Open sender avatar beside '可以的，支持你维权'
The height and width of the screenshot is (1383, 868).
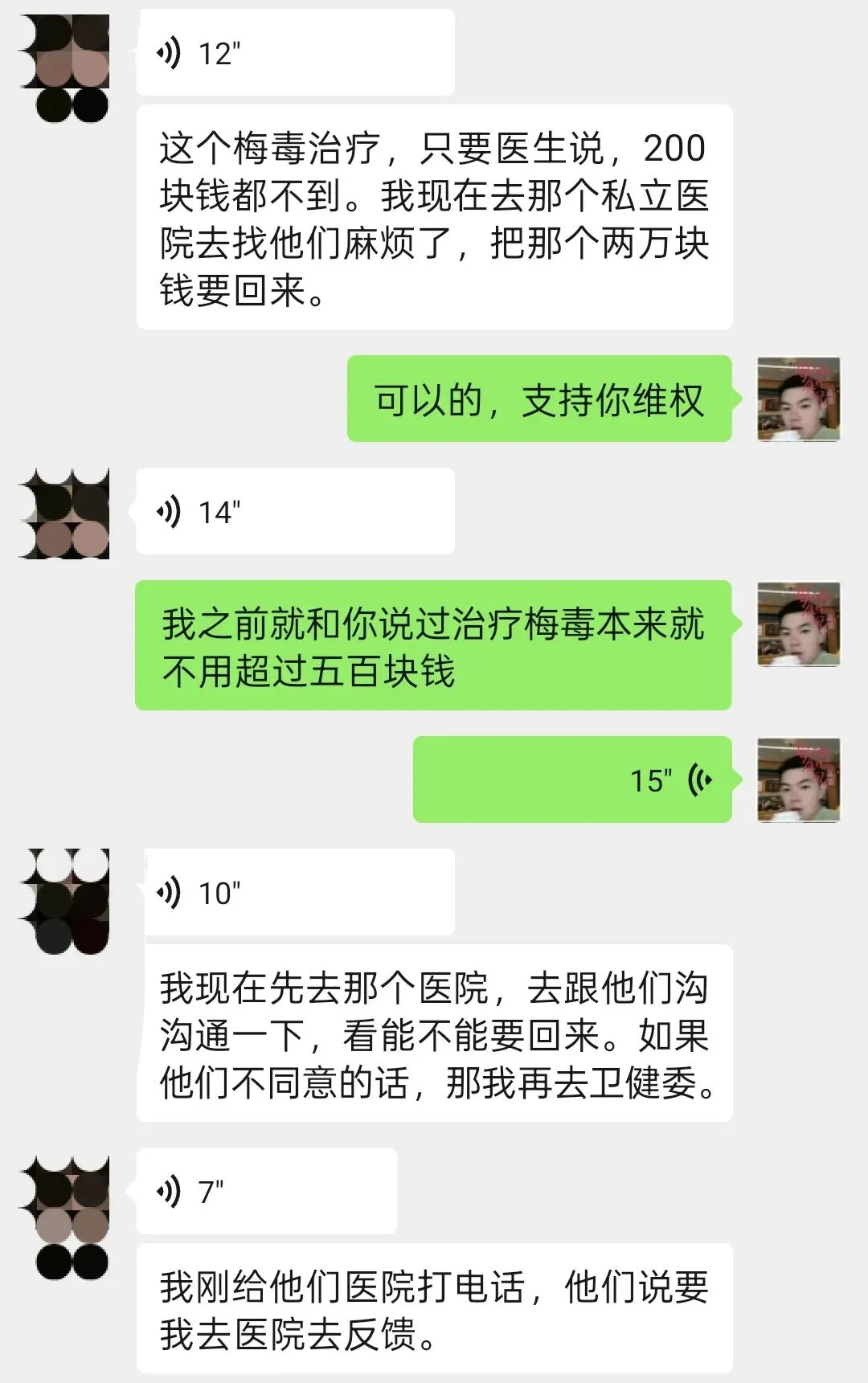[799, 399]
